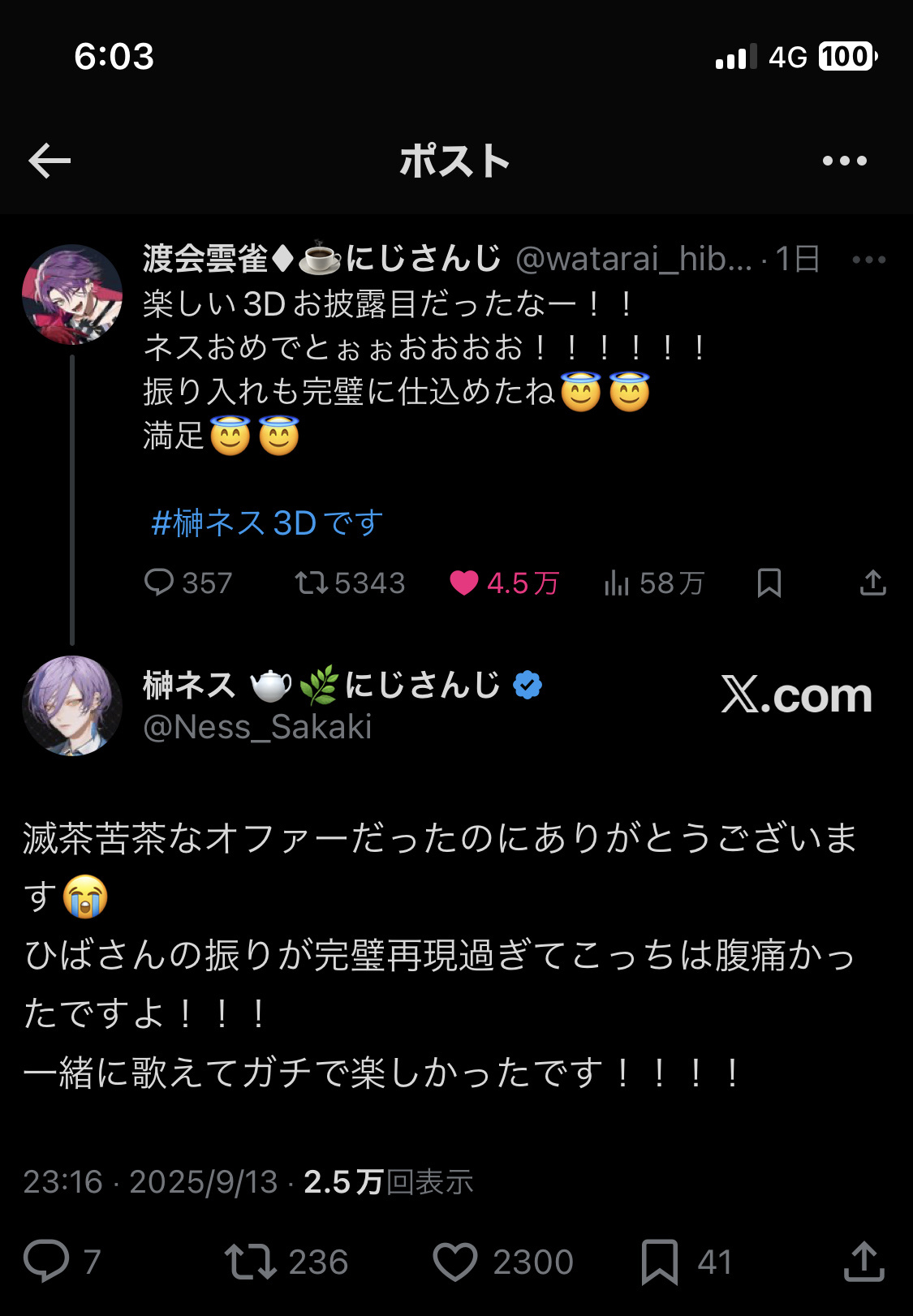Bookmark 渡会雲雀's post
The image size is (913, 1316).
(x=769, y=583)
